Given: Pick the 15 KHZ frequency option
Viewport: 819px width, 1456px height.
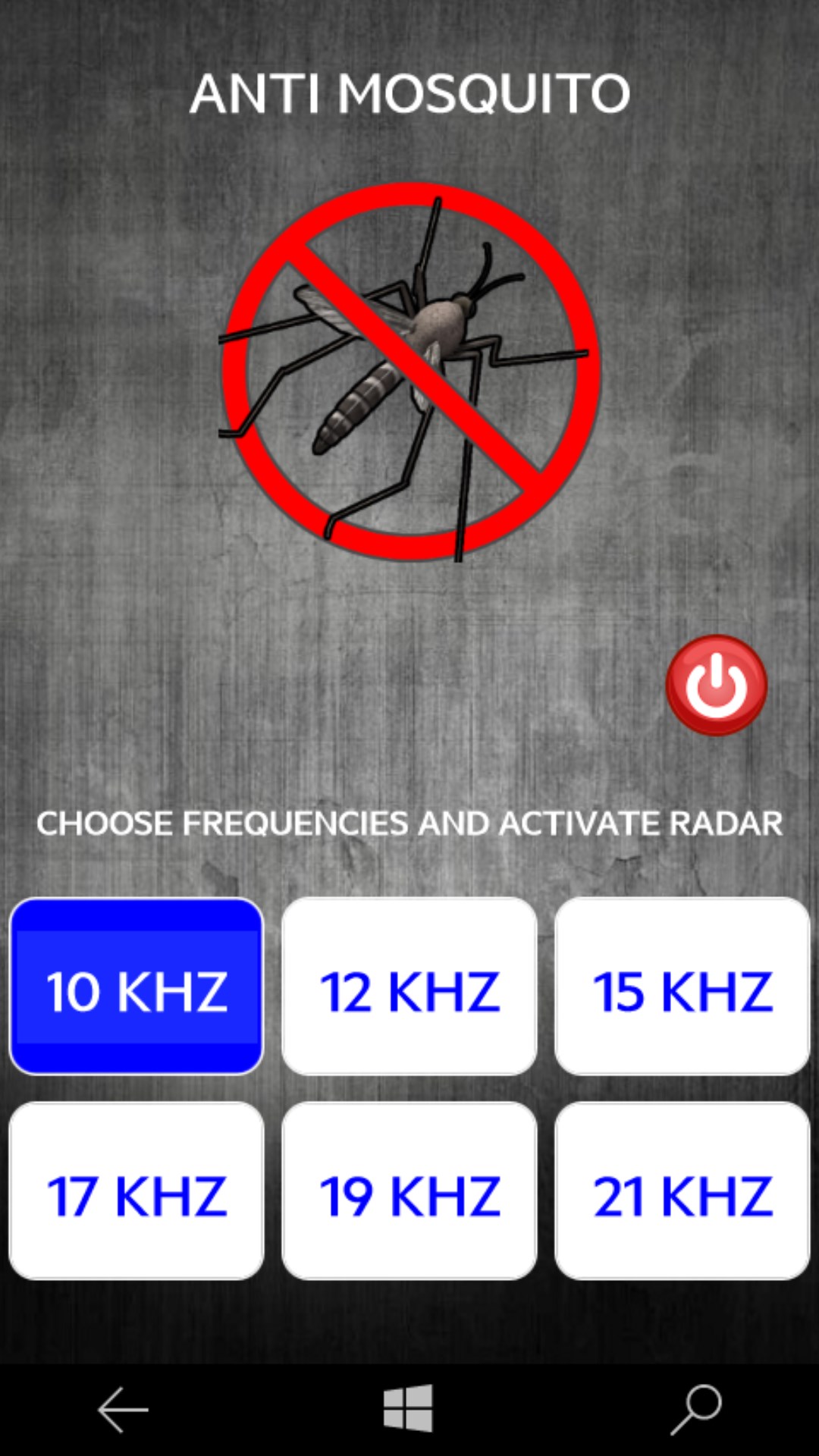Looking at the screenshot, I should click(682, 986).
